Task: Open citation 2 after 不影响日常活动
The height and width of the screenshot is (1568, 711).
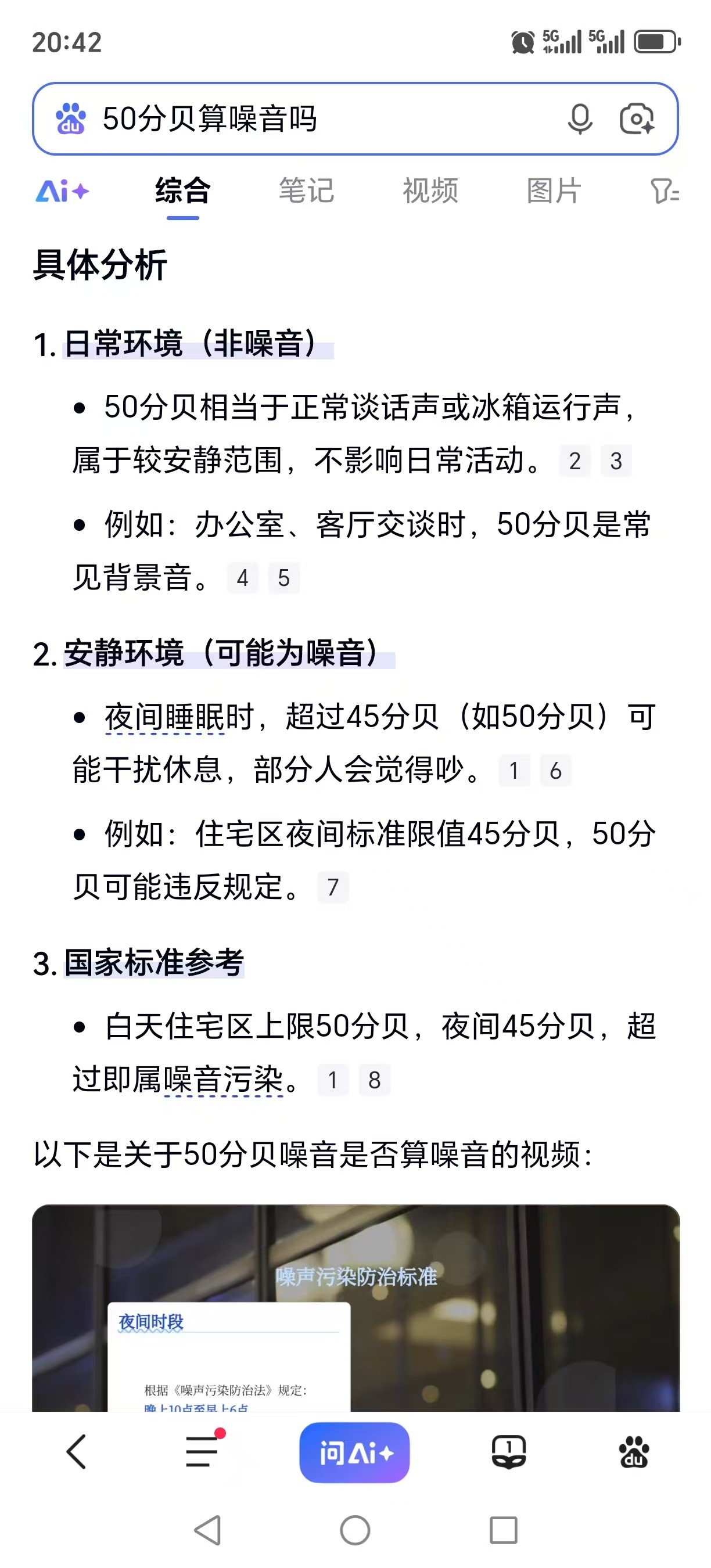Action: pos(574,461)
